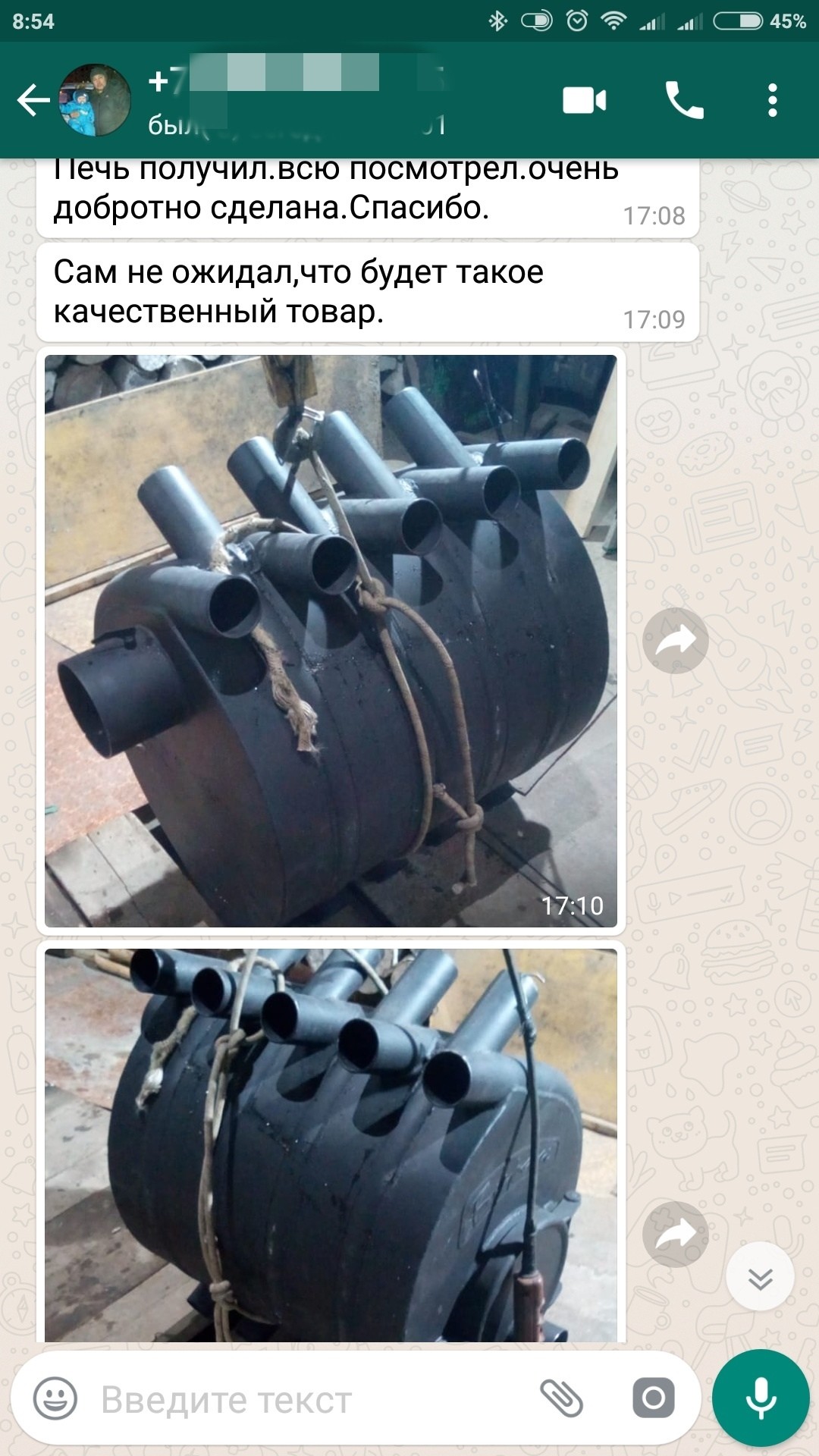Screen dimensions: 819x1456
Task: Record a voice message with the microphone
Action: coord(761,1398)
